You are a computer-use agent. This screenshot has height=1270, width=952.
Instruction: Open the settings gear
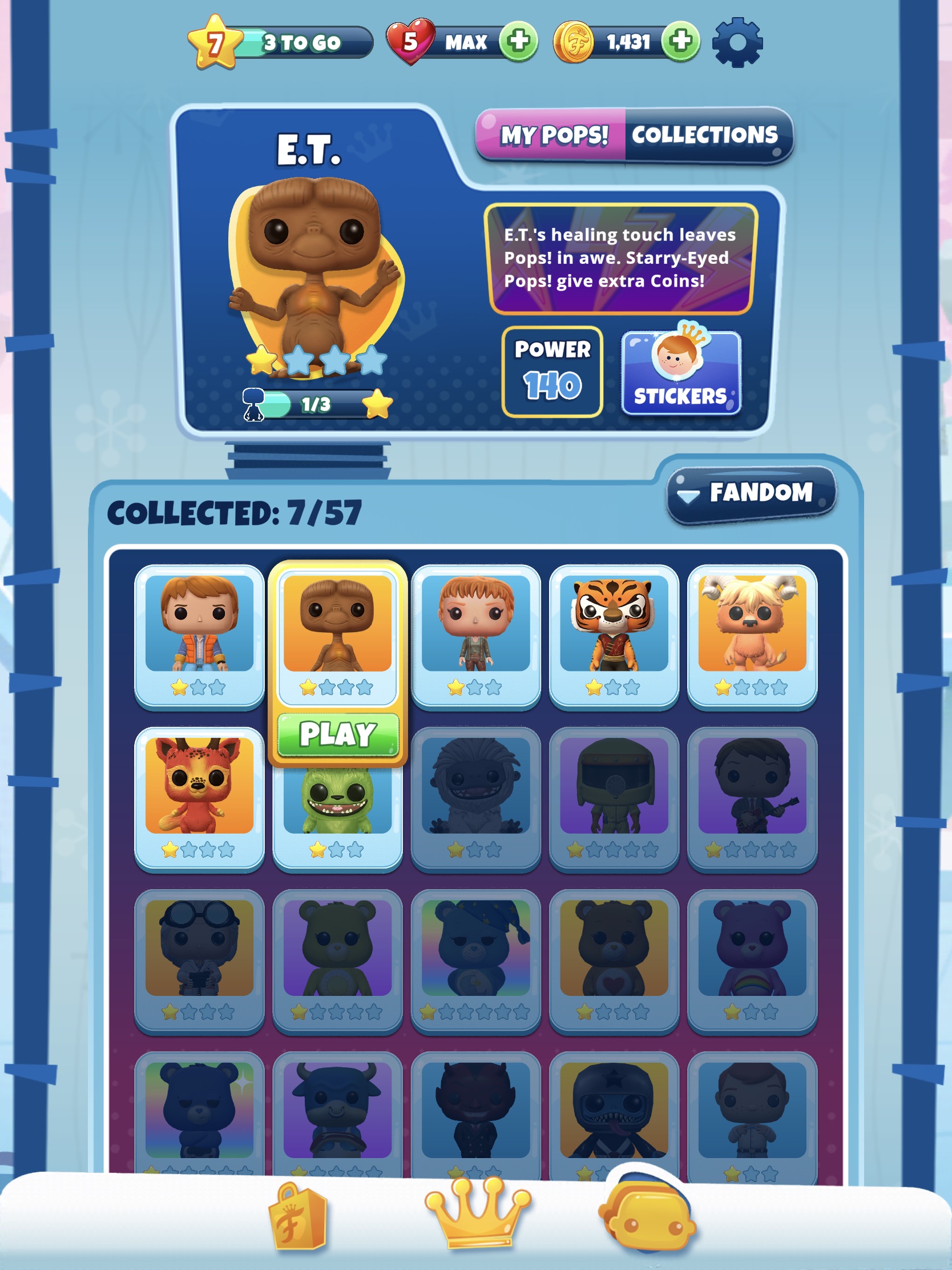[x=737, y=42]
